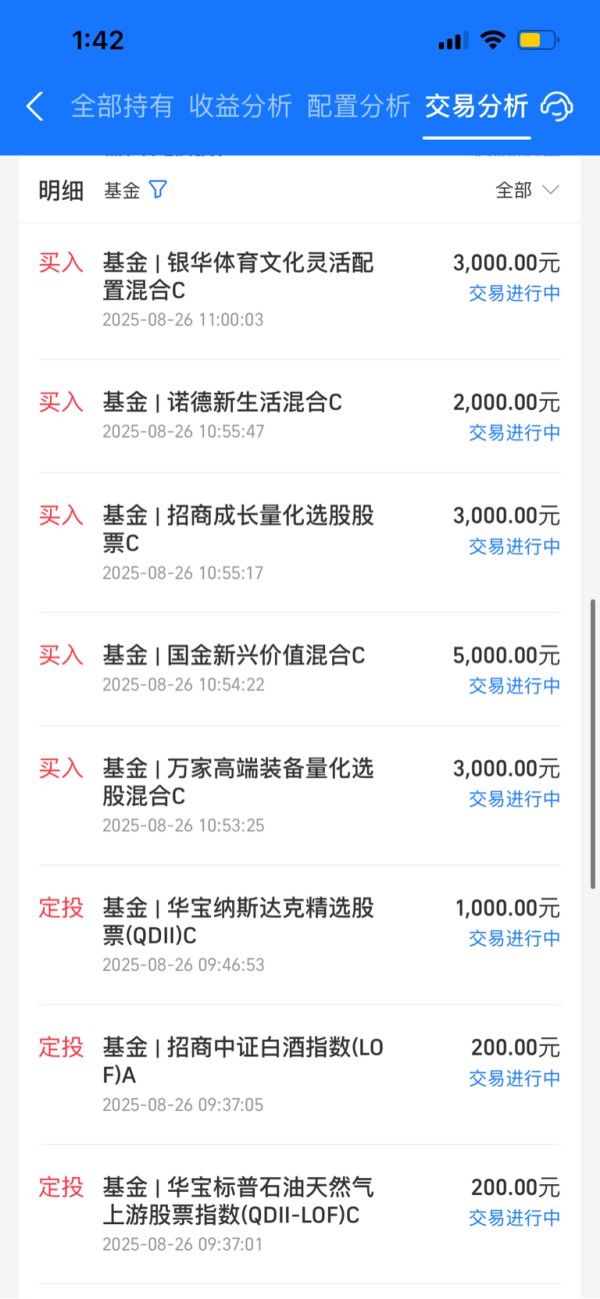This screenshot has width=600, height=1299.
Task: Switch to the 收益分析 tab
Action: coord(240,107)
